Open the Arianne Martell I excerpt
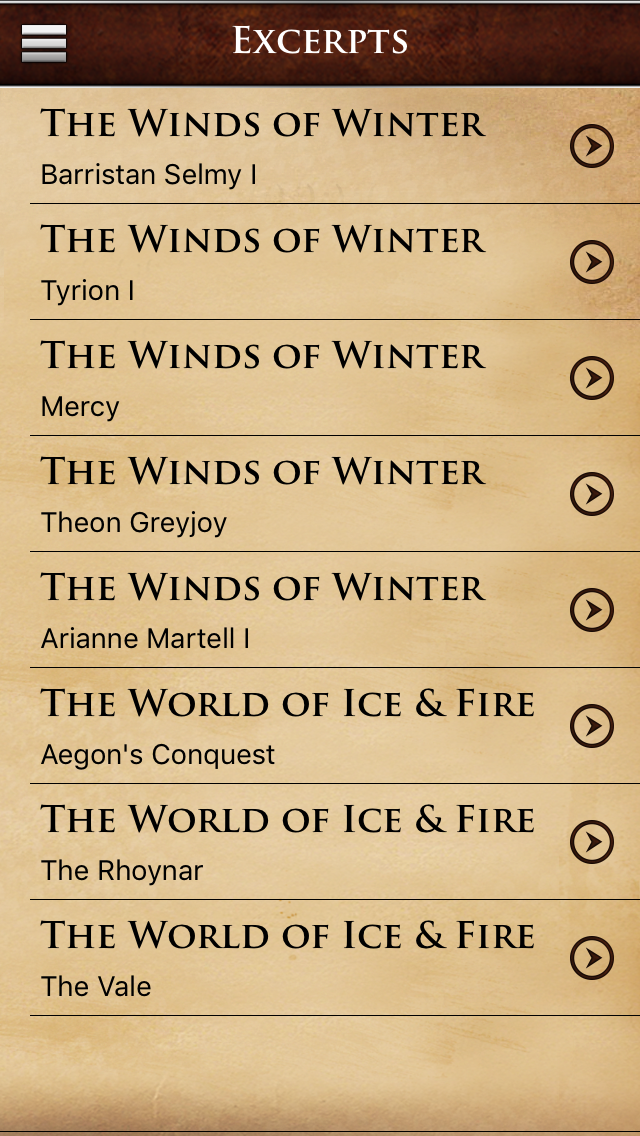Screen dimensions: 640x1136 335,609
